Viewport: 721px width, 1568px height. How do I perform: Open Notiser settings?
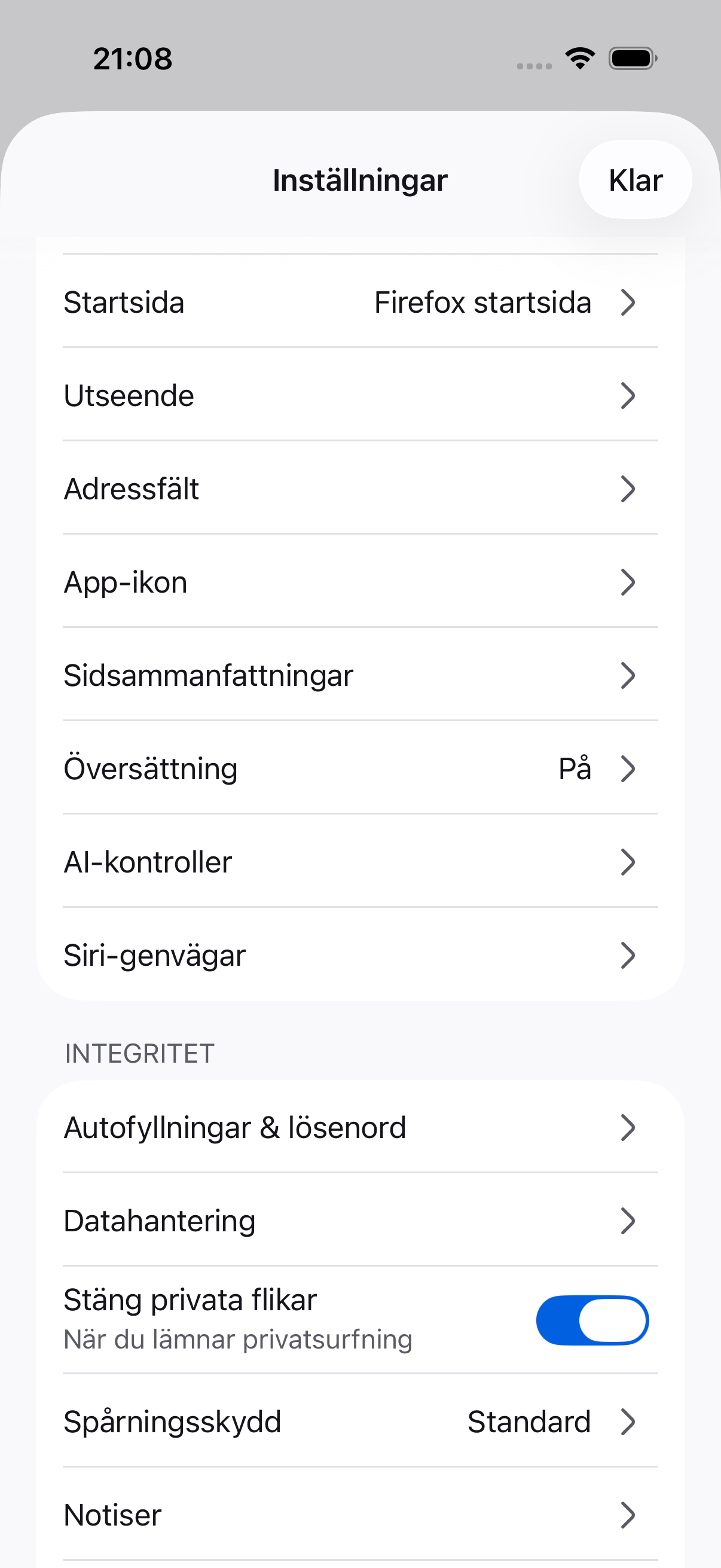tap(360, 1514)
